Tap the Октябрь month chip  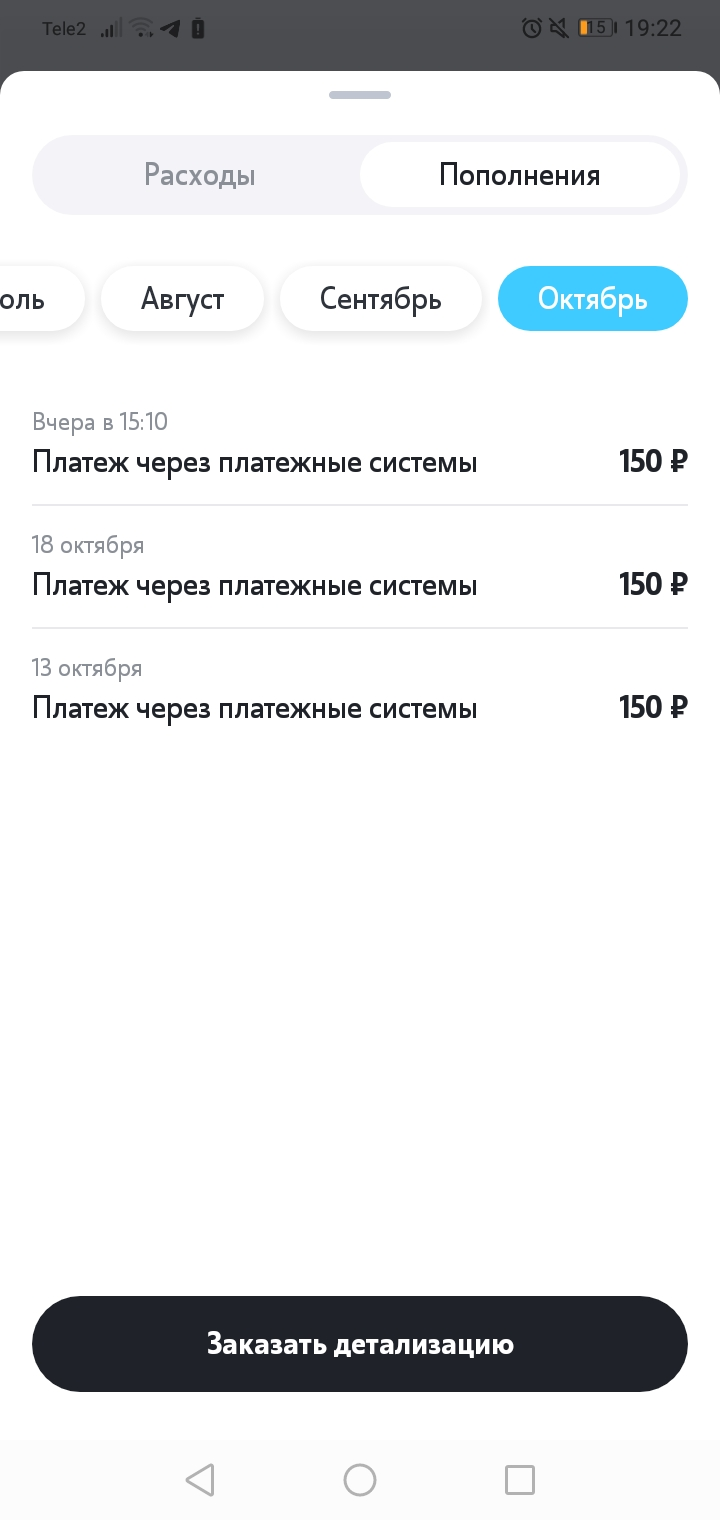point(593,298)
